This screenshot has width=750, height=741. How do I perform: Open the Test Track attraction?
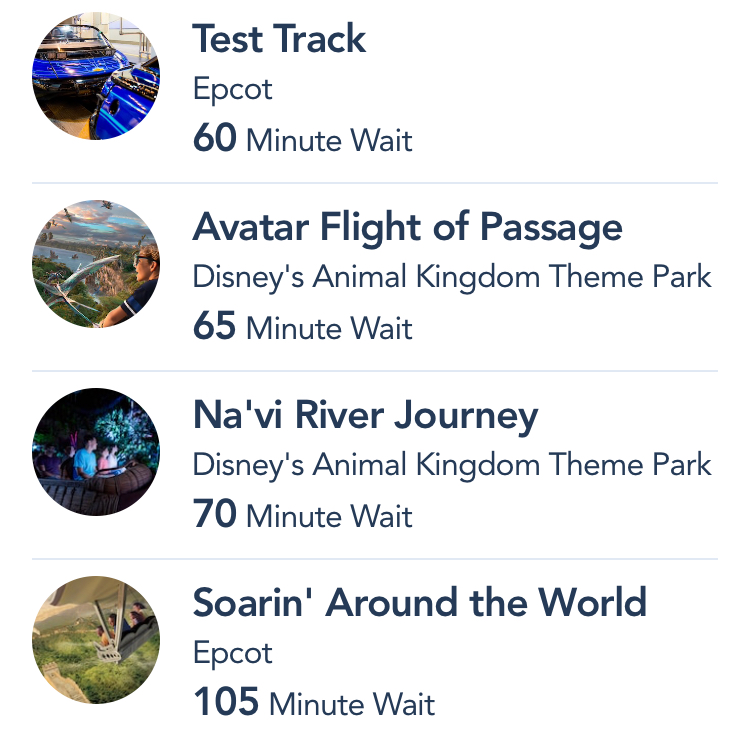(279, 40)
